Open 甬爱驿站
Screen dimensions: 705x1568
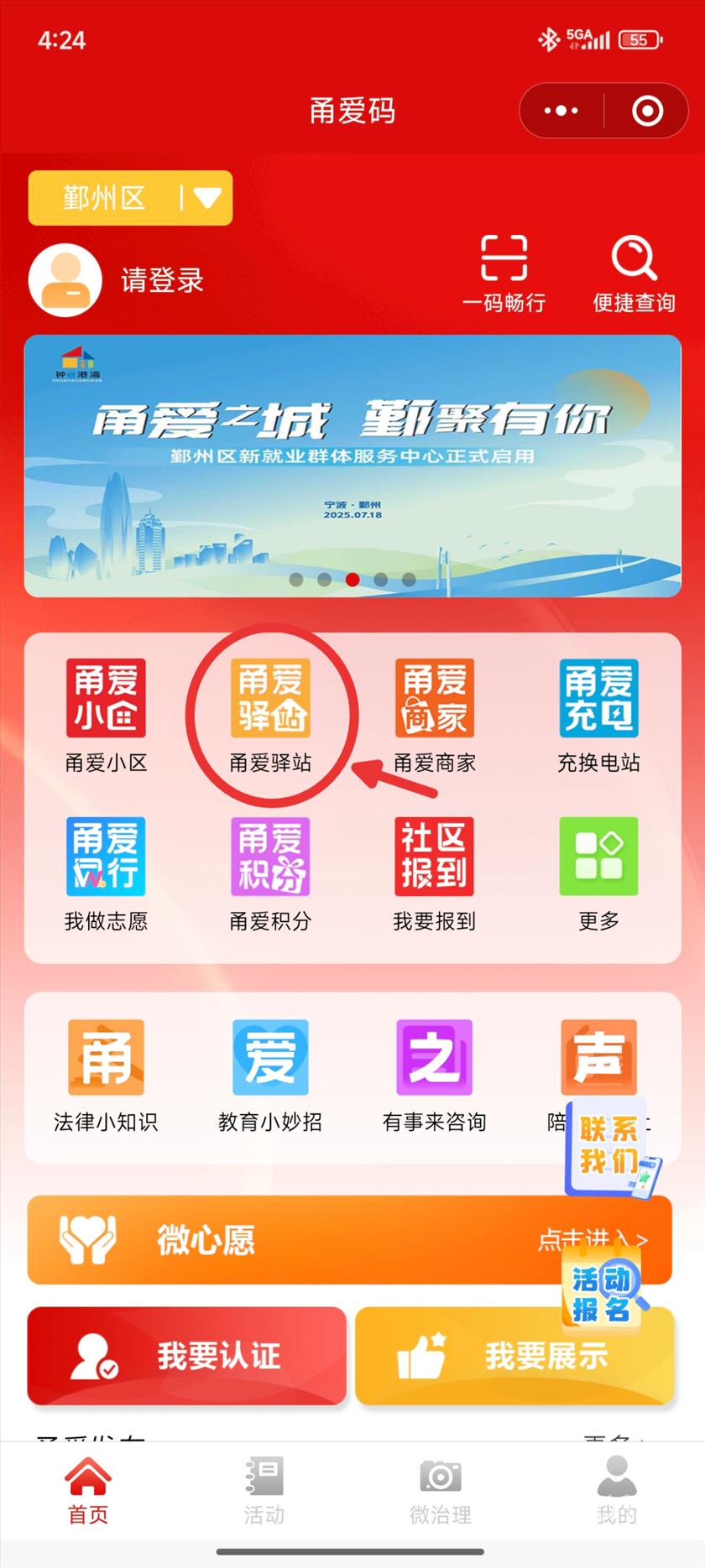coord(270,714)
